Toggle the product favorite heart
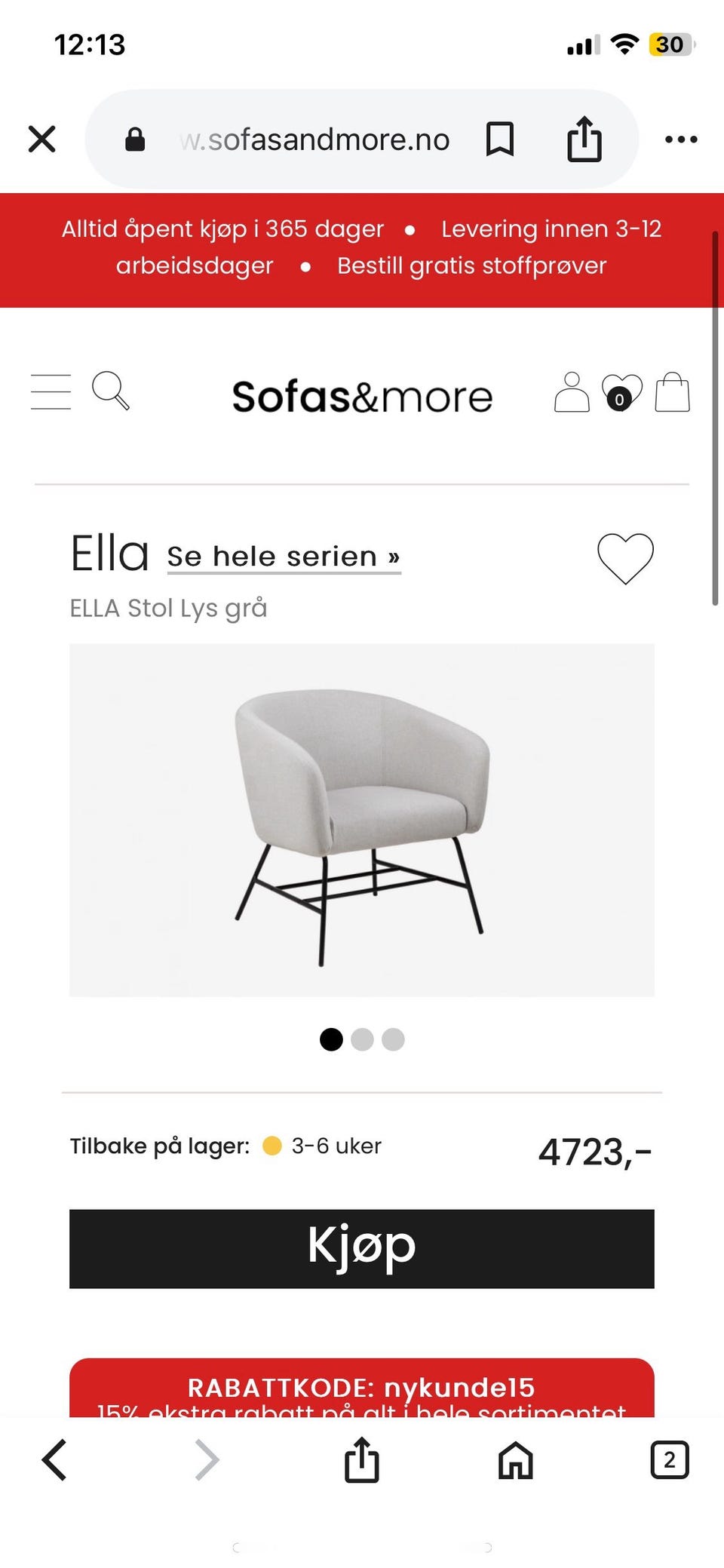This screenshot has width=724, height=1568. (625, 556)
